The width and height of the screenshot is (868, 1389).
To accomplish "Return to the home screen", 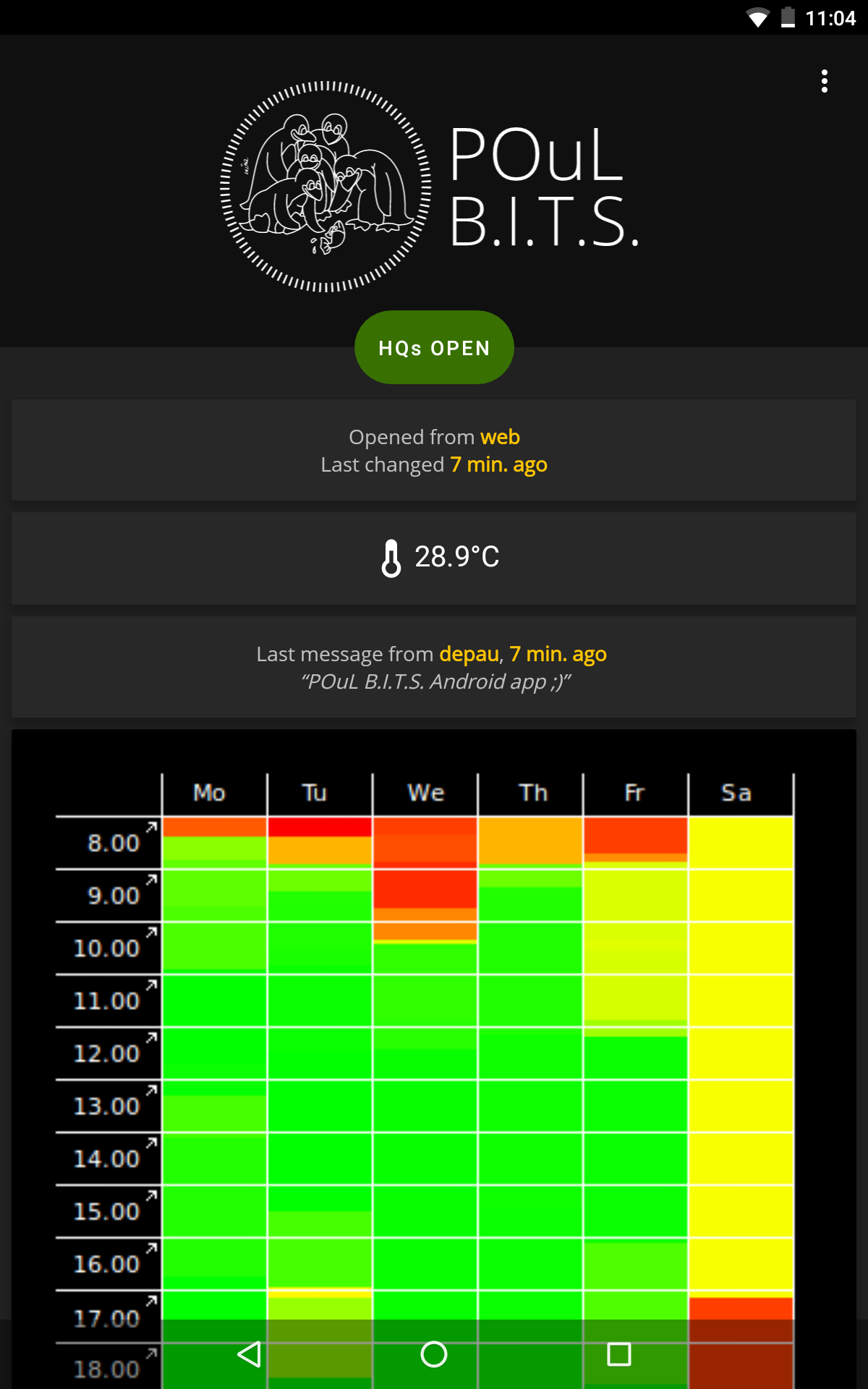I will coord(434,1354).
